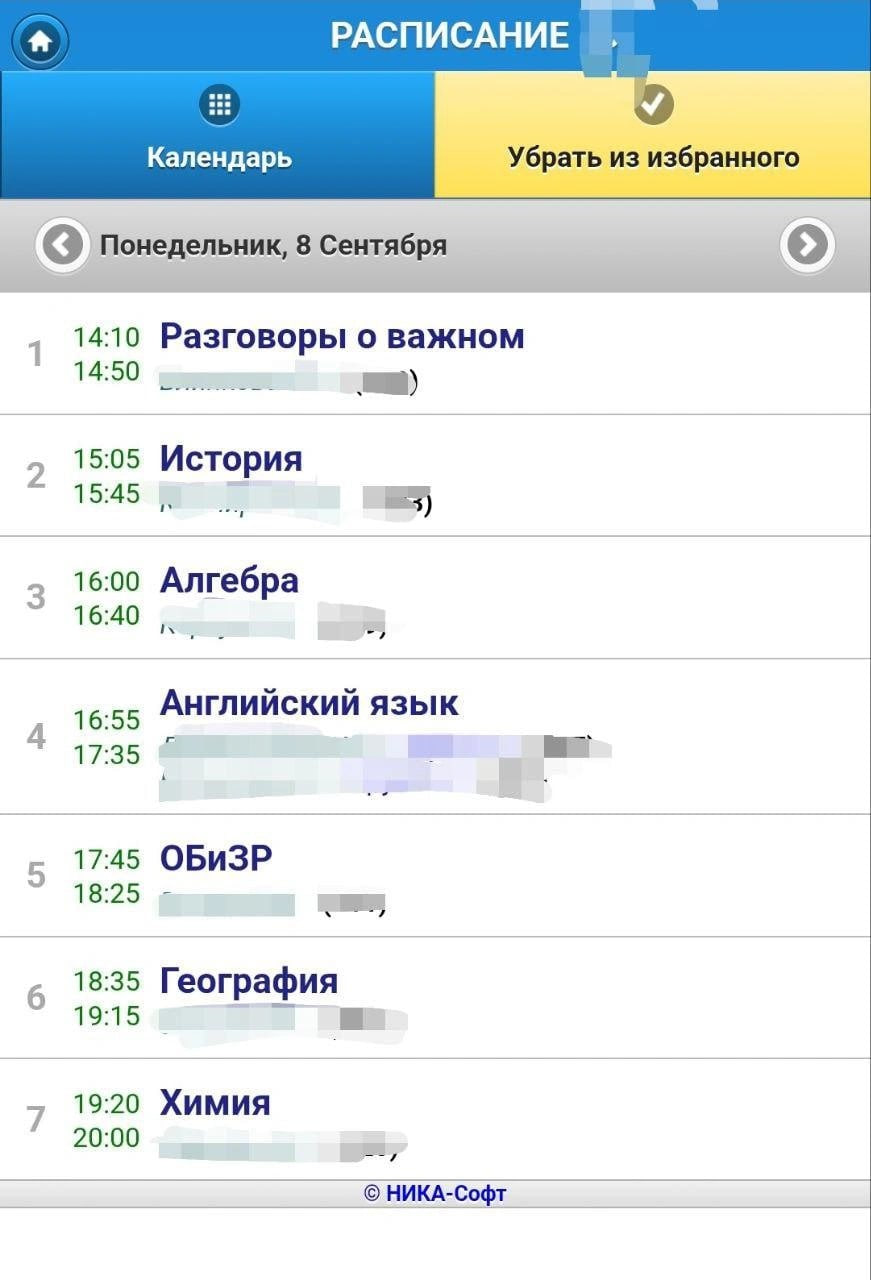Go to the previous day arrow
Screen dimensions: 871x1280
[62, 245]
